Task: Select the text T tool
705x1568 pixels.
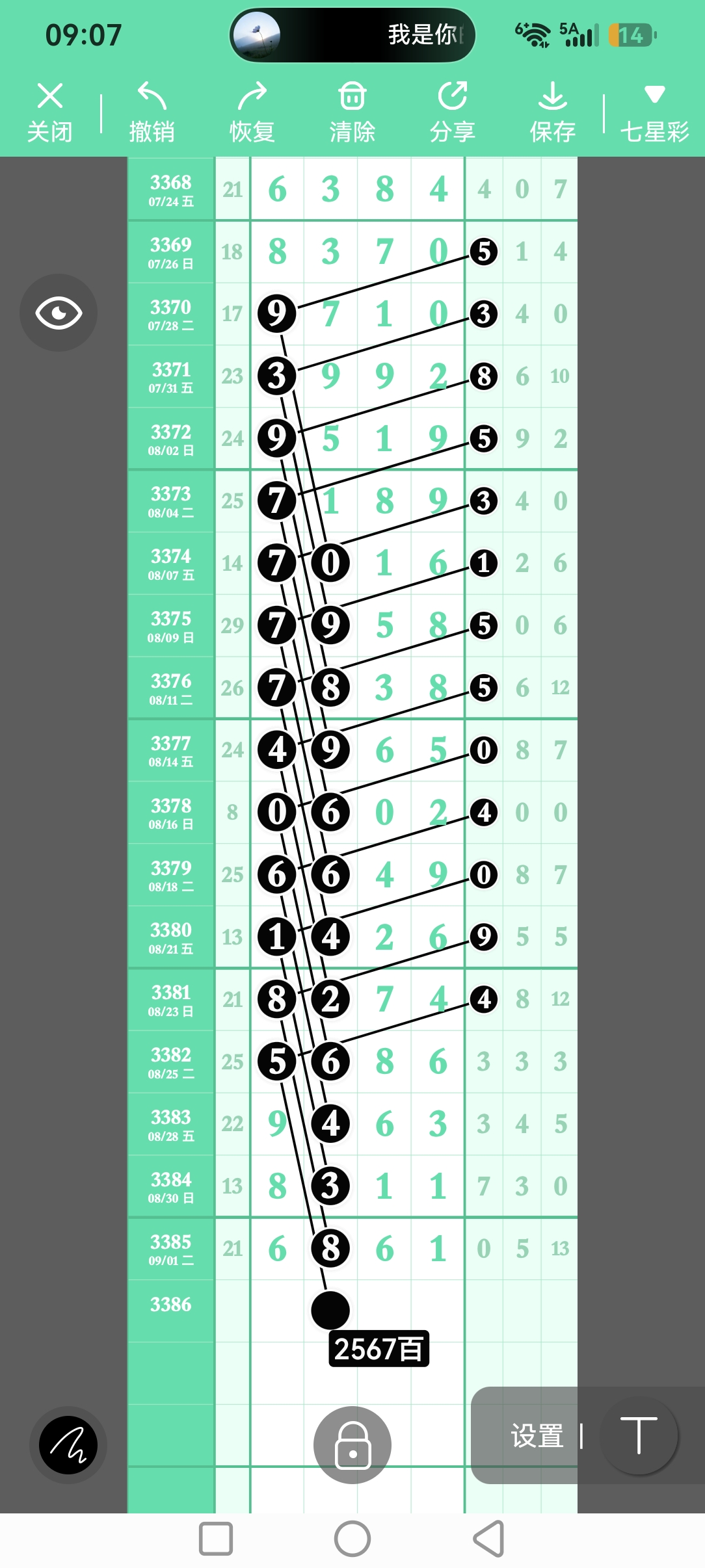Action: click(x=639, y=1435)
